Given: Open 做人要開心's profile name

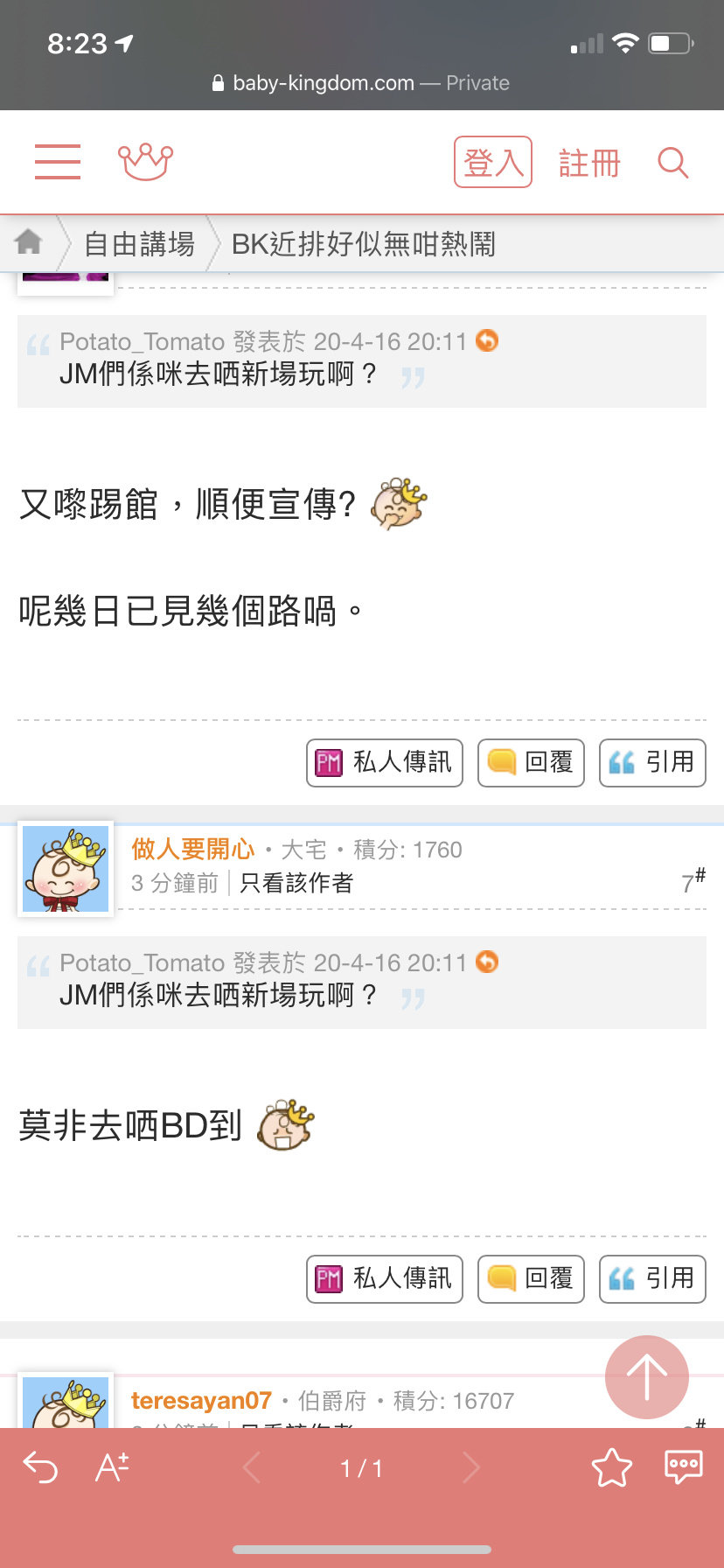Looking at the screenshot, I should click(193, 849).
